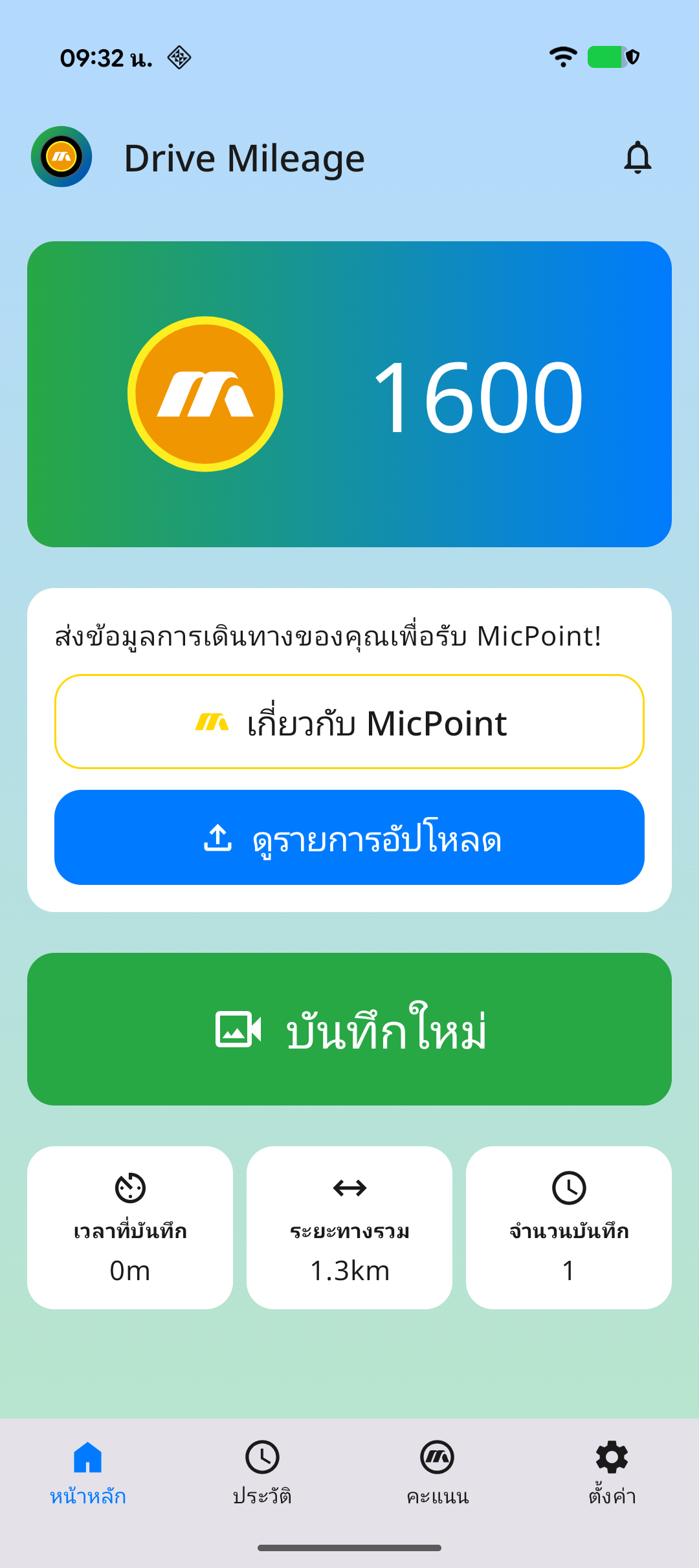Open the เกี่ยวกับ MicPoint info button
Image resolution: width=699 pixels, height=1568 pixels.
[349, 722]
